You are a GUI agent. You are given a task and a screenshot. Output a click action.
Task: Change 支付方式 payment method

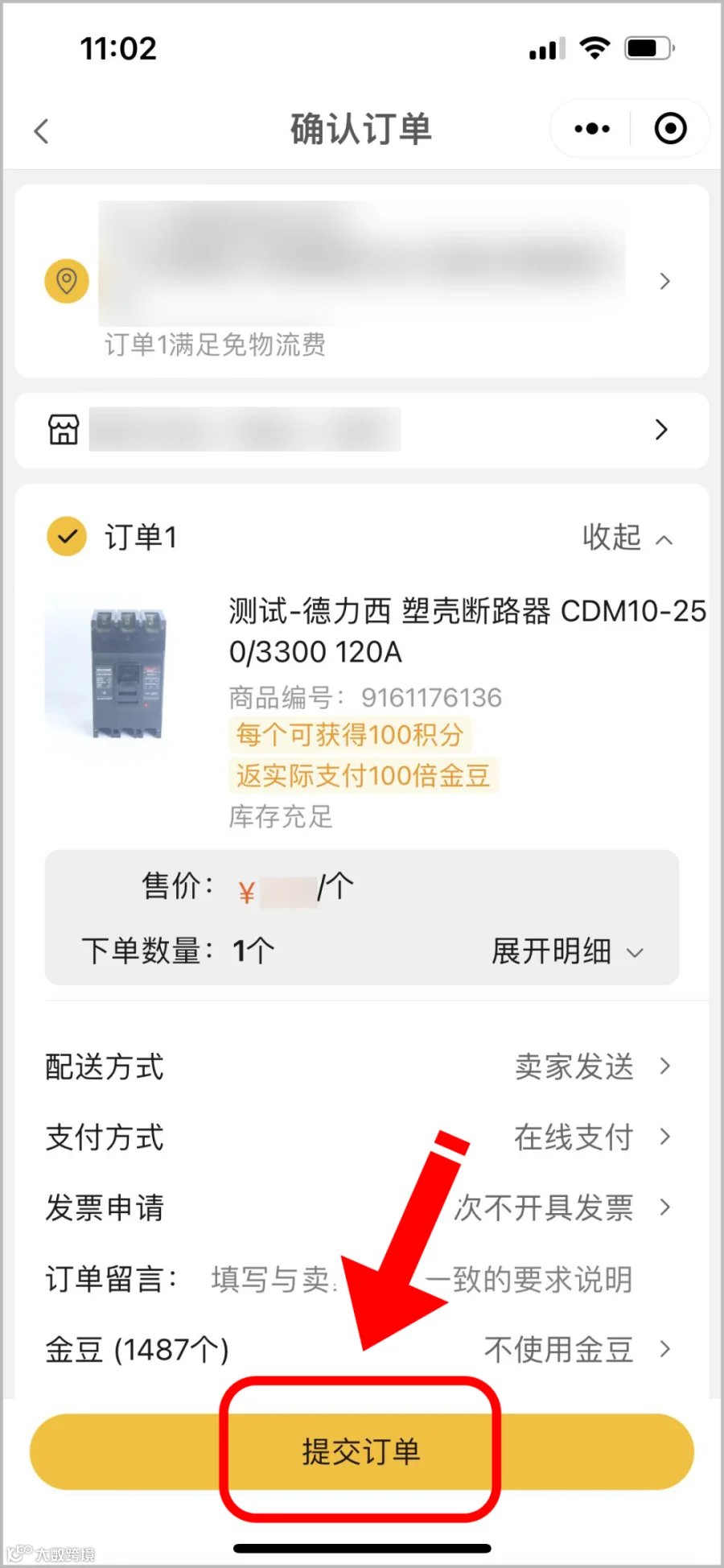pyautogui.click(x=358, y=1137)
